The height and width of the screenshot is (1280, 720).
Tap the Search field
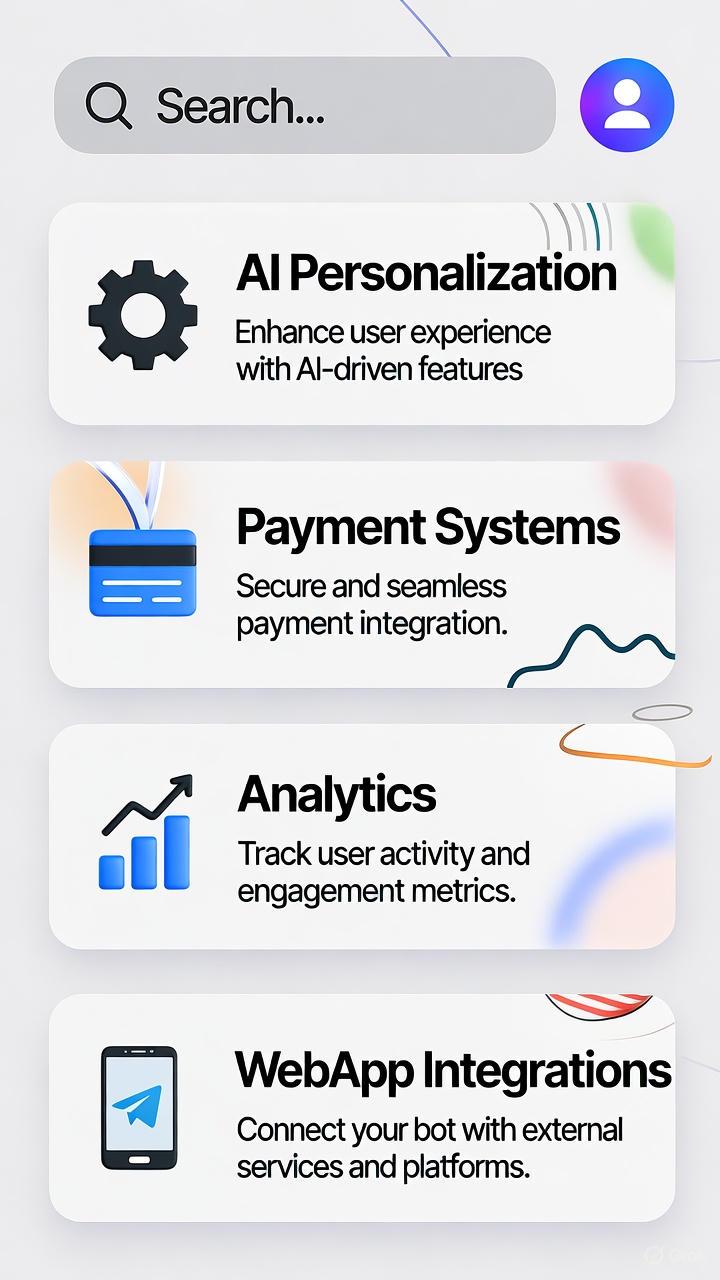click(x=304, y=105)
